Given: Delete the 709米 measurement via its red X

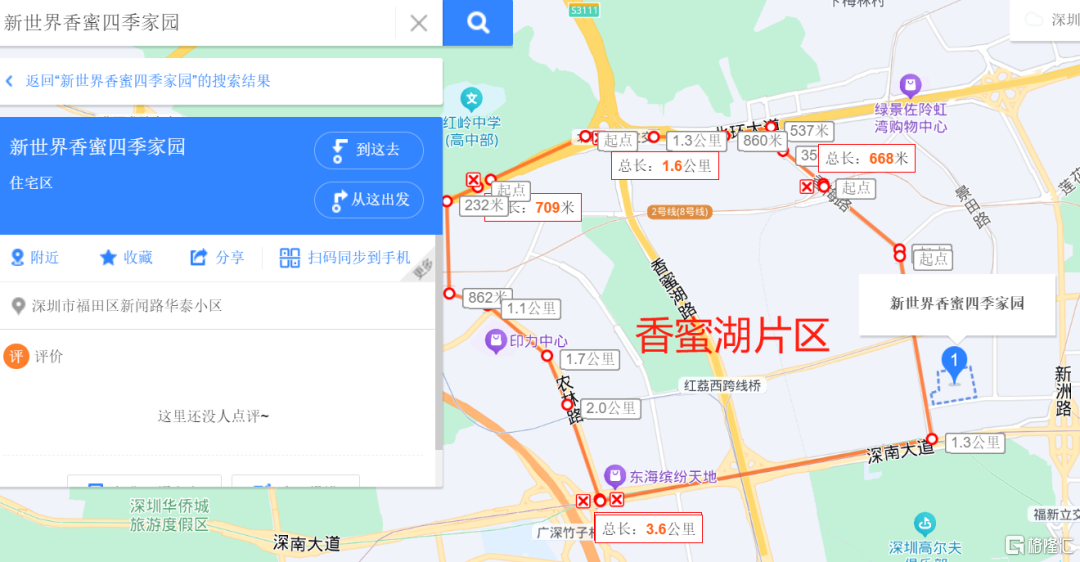Looking at the screenshot, I should click(473, 181).
